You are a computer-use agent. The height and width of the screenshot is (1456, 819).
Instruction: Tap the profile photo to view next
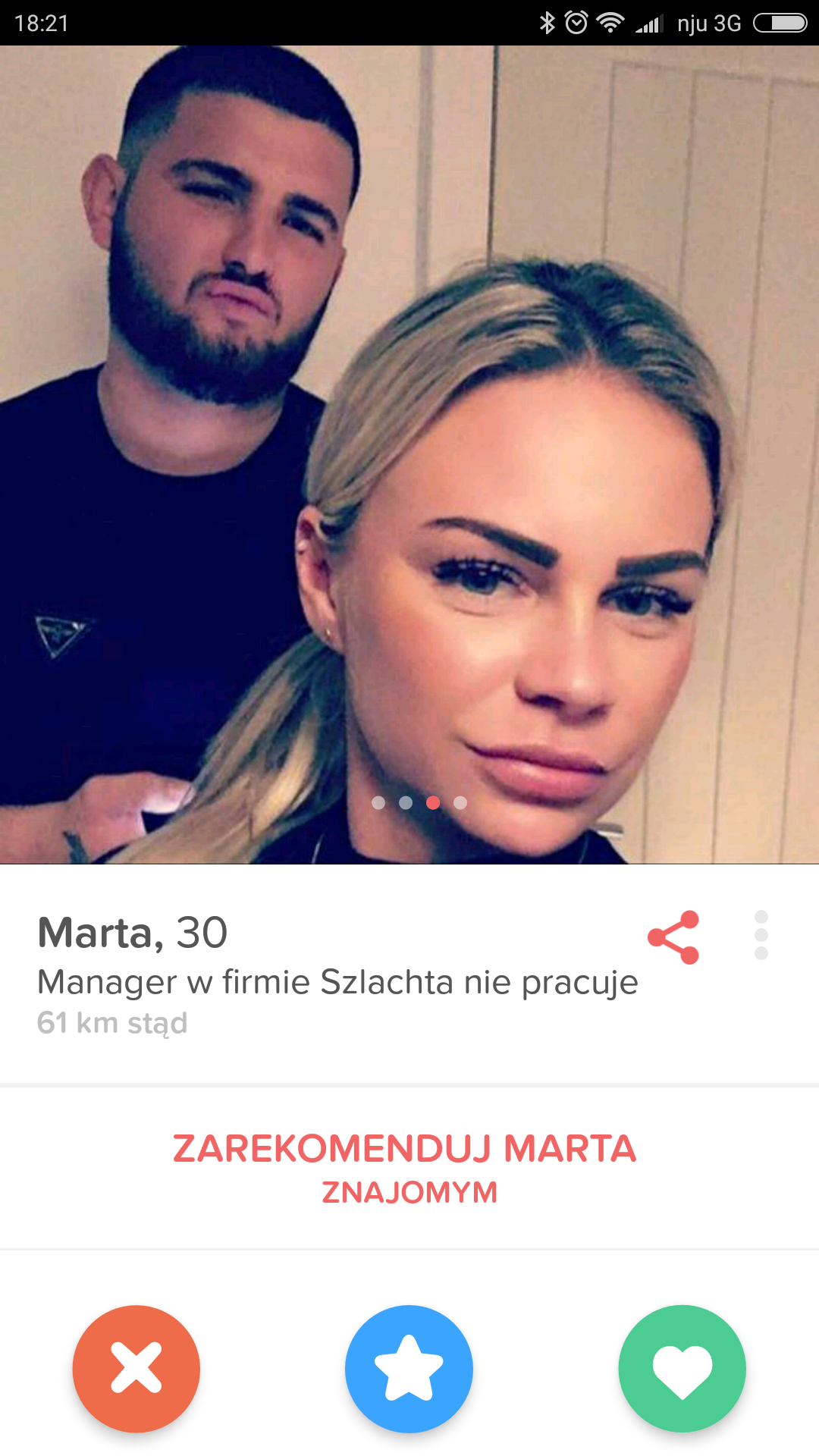[409, 455]
